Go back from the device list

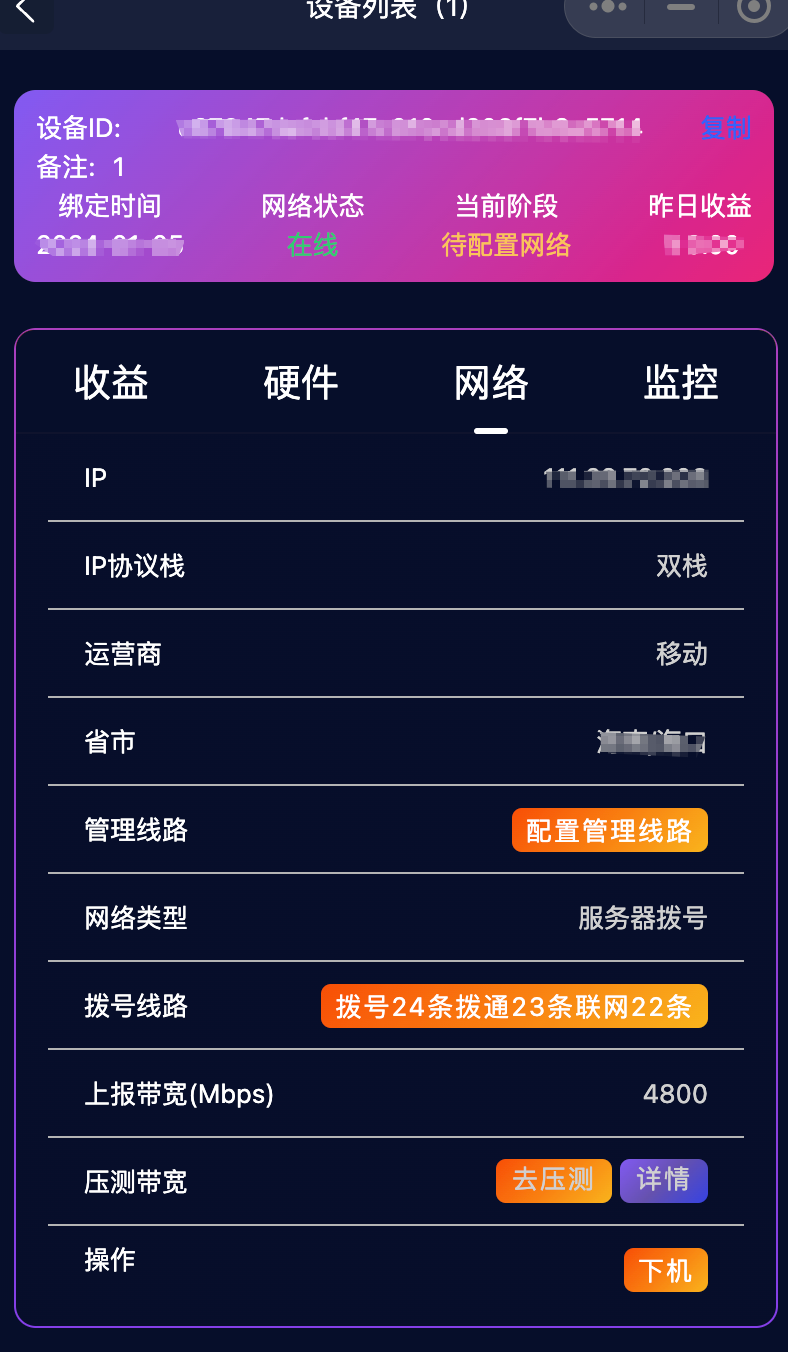pyautogui.click(x=24, y=10)
